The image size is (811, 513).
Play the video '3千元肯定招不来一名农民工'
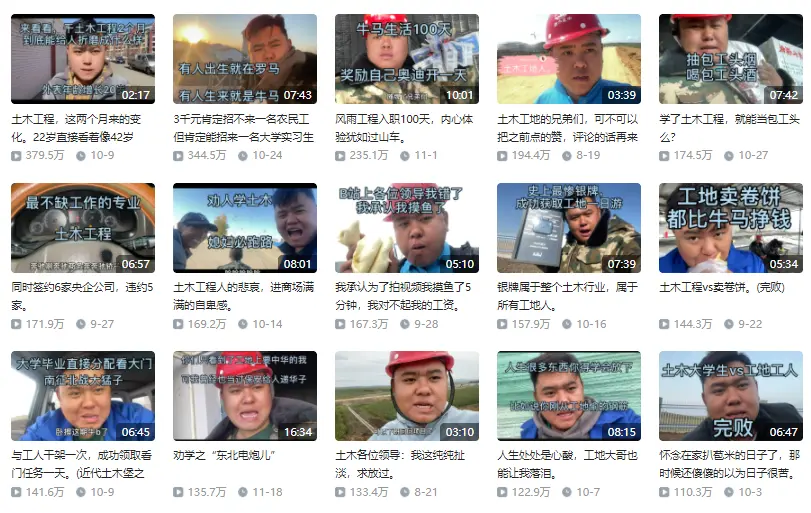point(244,59)
